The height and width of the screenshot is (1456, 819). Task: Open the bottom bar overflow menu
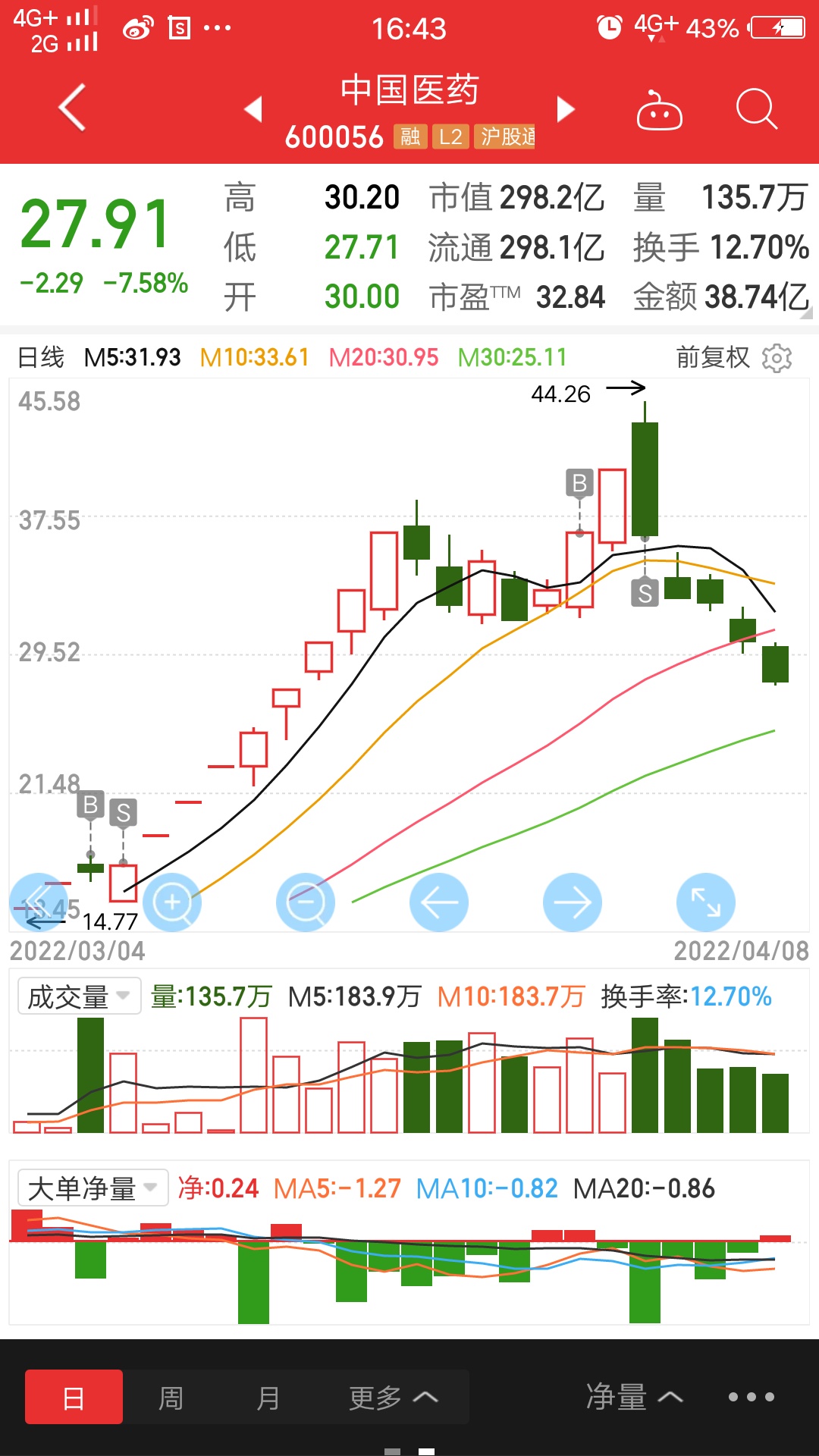751,1397
